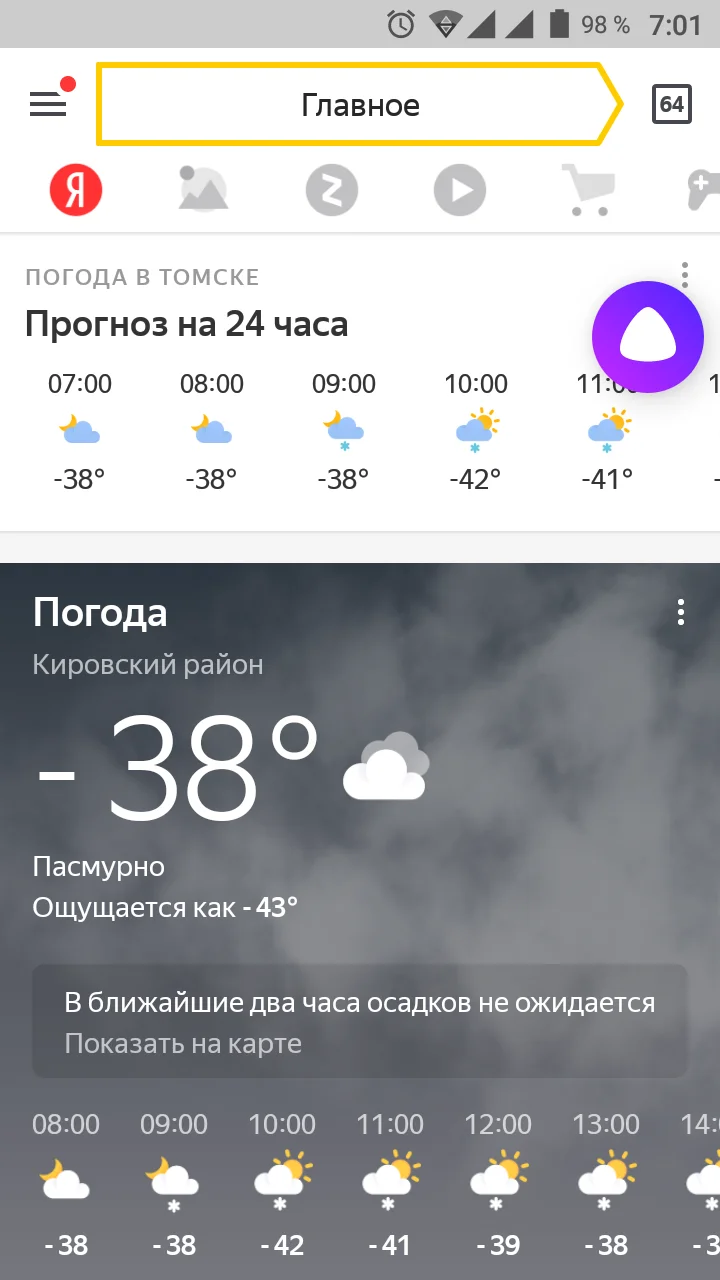Open the Video section play icon
Viewport: 720px width, 1280px height.
click(x=459, y=190)
